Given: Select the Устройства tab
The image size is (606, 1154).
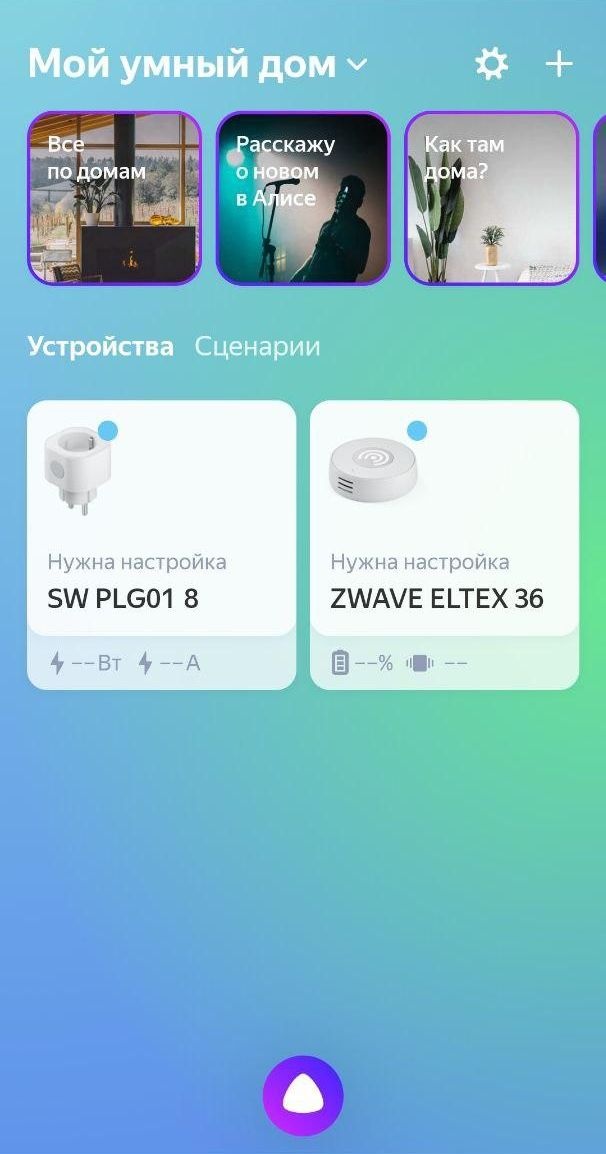Looking at the screenshot, I should click(x=100, y=347).
